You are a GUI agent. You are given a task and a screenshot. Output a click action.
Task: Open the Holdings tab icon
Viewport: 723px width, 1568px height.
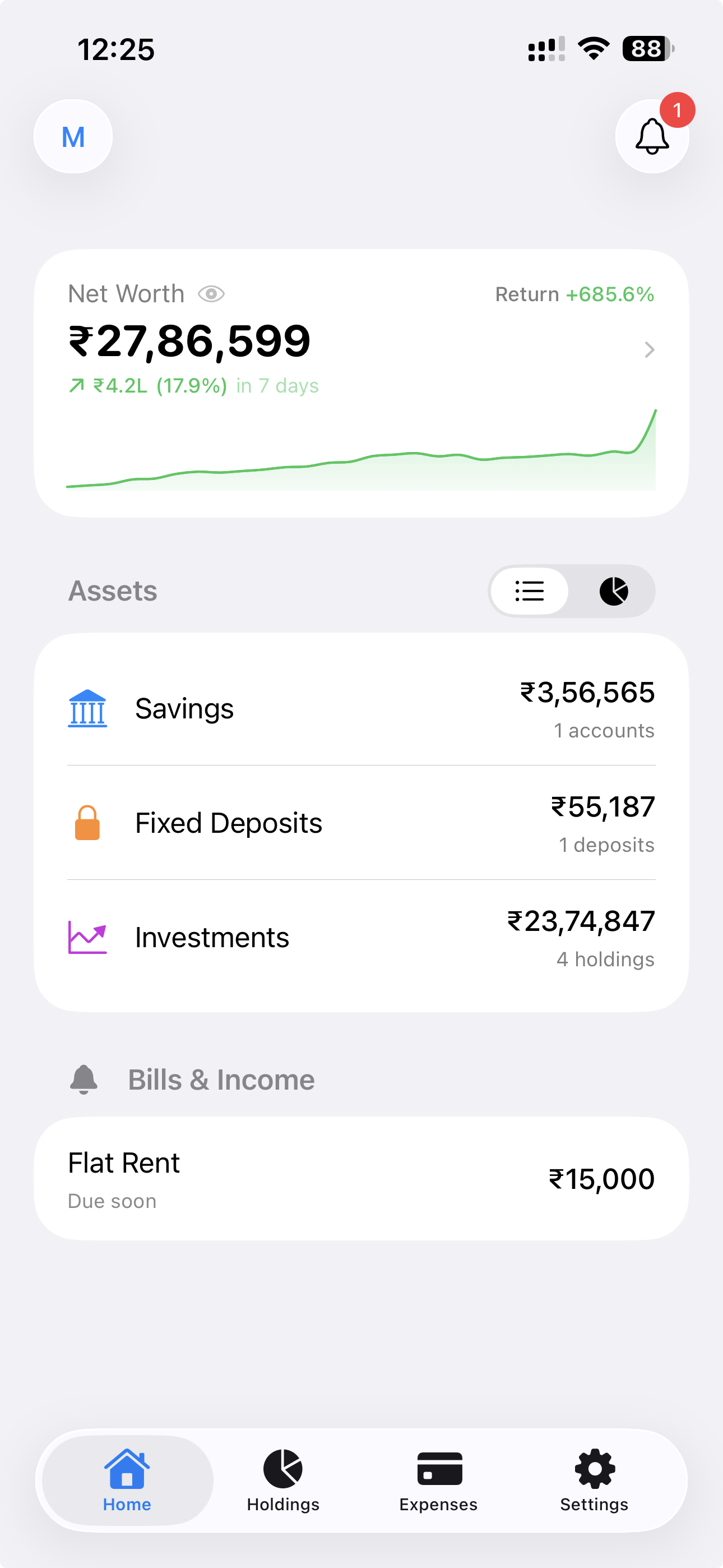tap(282, 1467)
